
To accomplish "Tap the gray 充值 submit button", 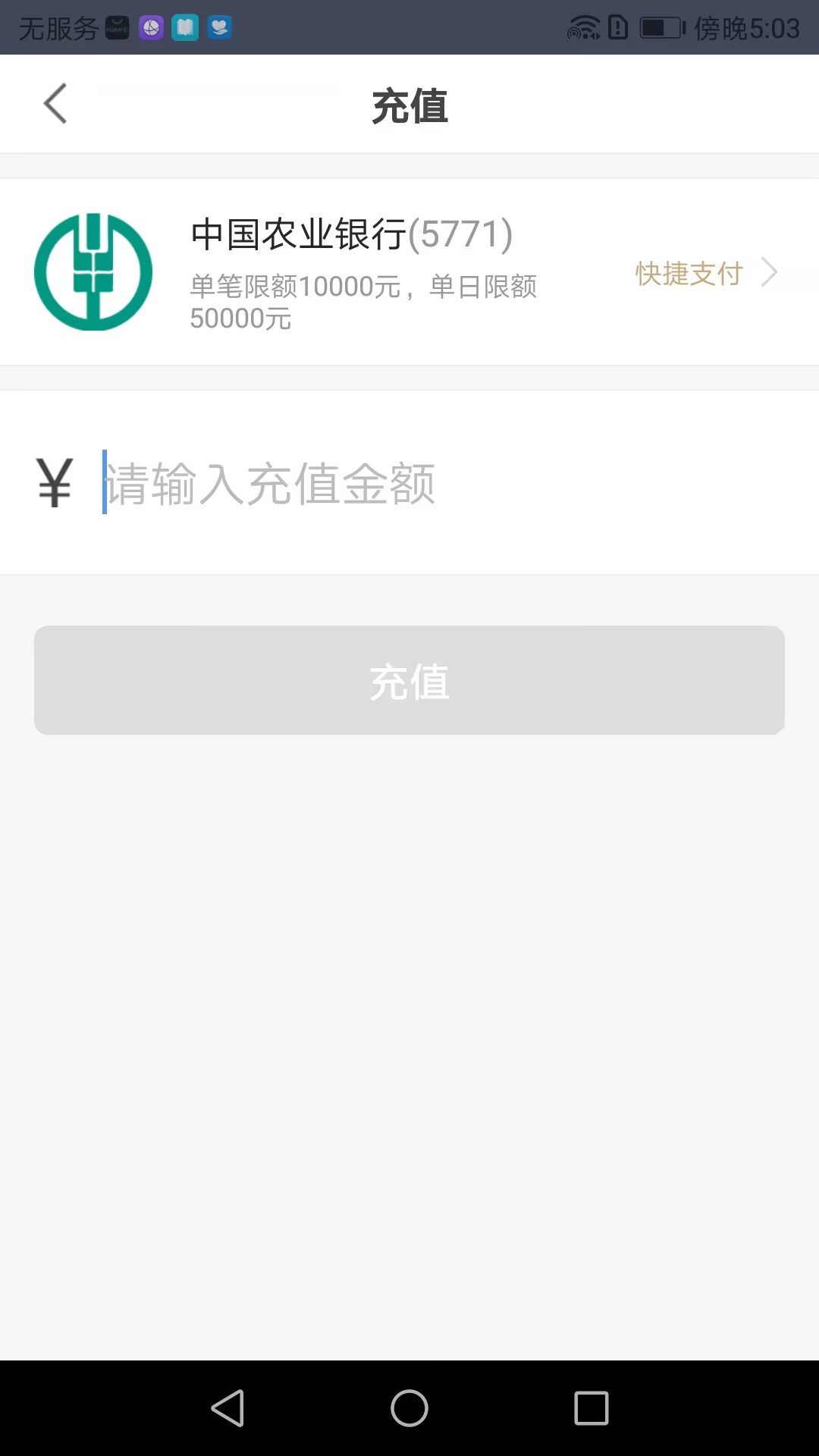I will tap(409, 680).
